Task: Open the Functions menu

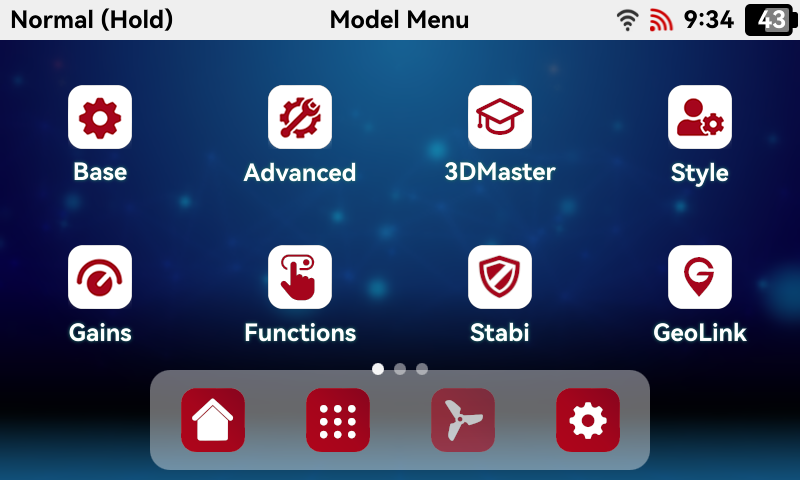Action: click(300, 277)
